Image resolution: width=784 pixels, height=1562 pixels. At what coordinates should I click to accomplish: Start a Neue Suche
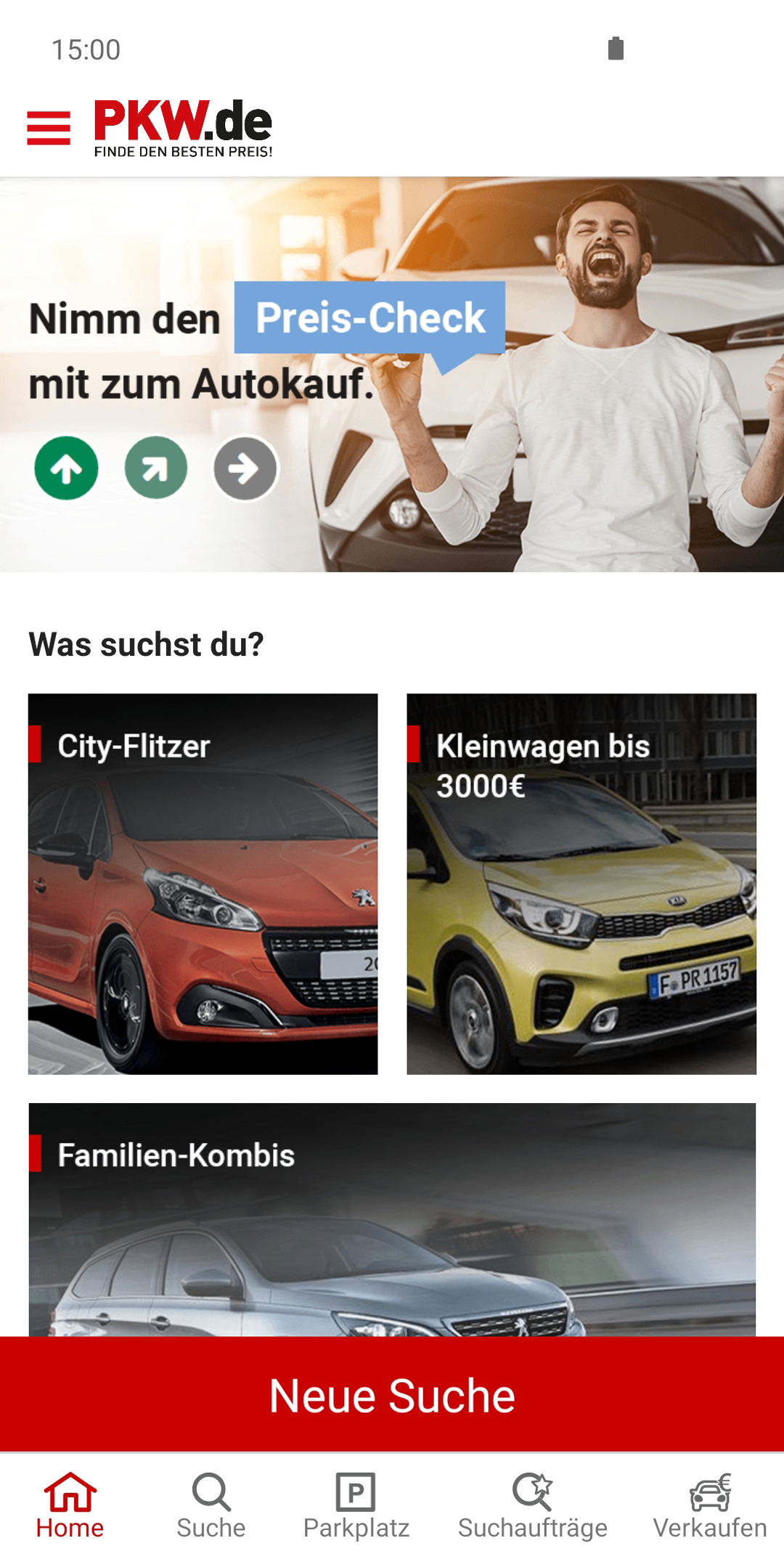(392, 1394)
